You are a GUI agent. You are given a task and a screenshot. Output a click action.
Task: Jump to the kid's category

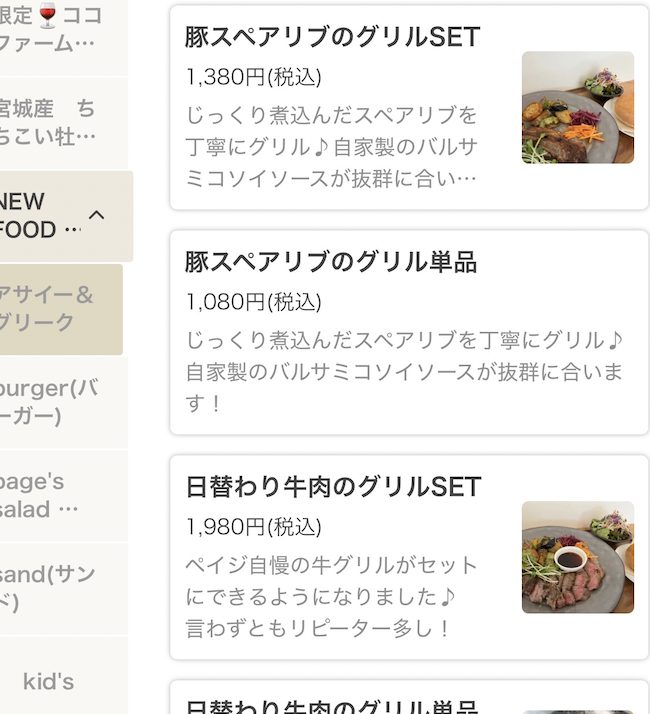[x=60, y=681]
